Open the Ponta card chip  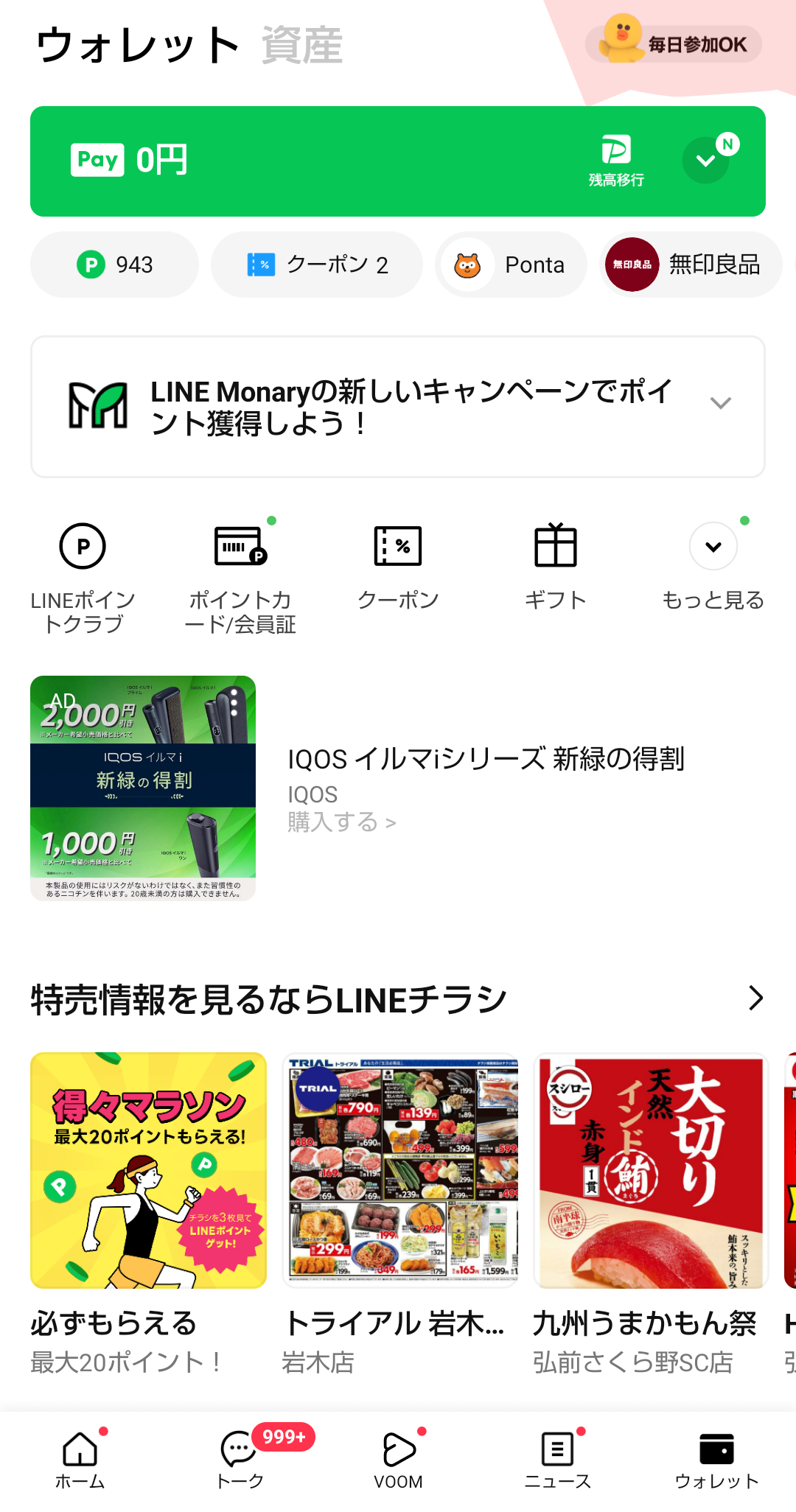coord(511,265)
